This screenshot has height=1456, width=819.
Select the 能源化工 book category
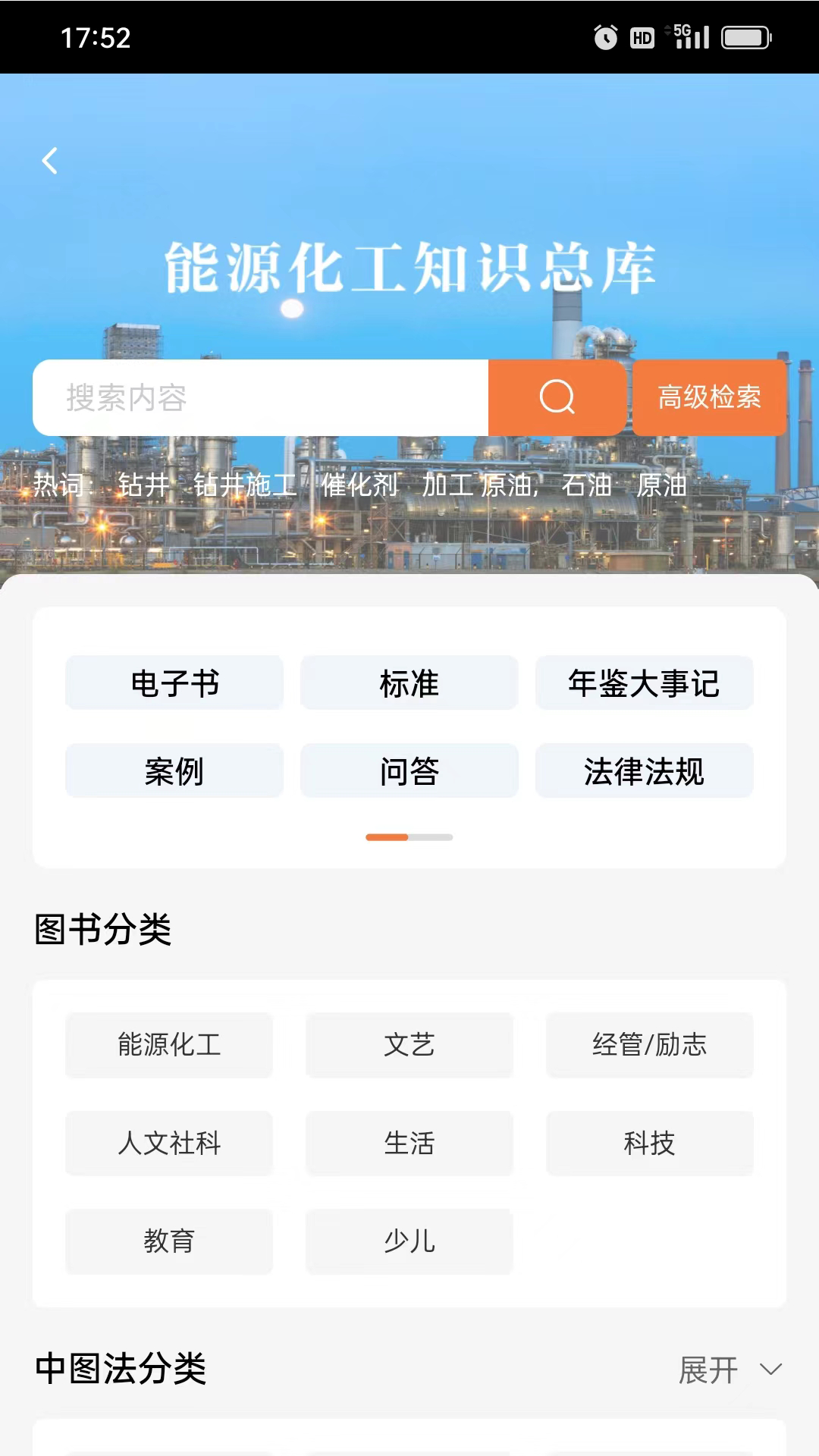tap(168, 1045)
